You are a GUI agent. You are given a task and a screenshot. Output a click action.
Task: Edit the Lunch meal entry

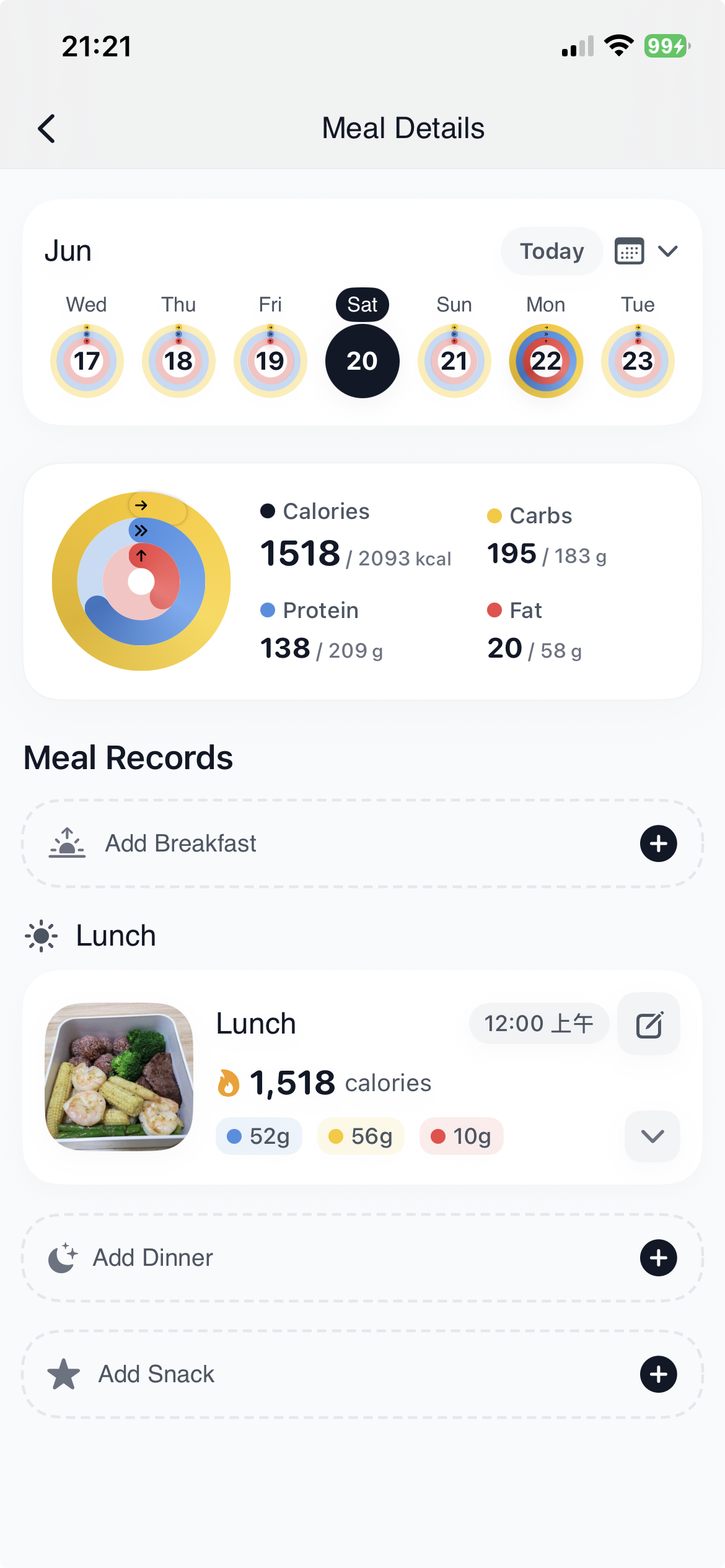coord(649,1024)
